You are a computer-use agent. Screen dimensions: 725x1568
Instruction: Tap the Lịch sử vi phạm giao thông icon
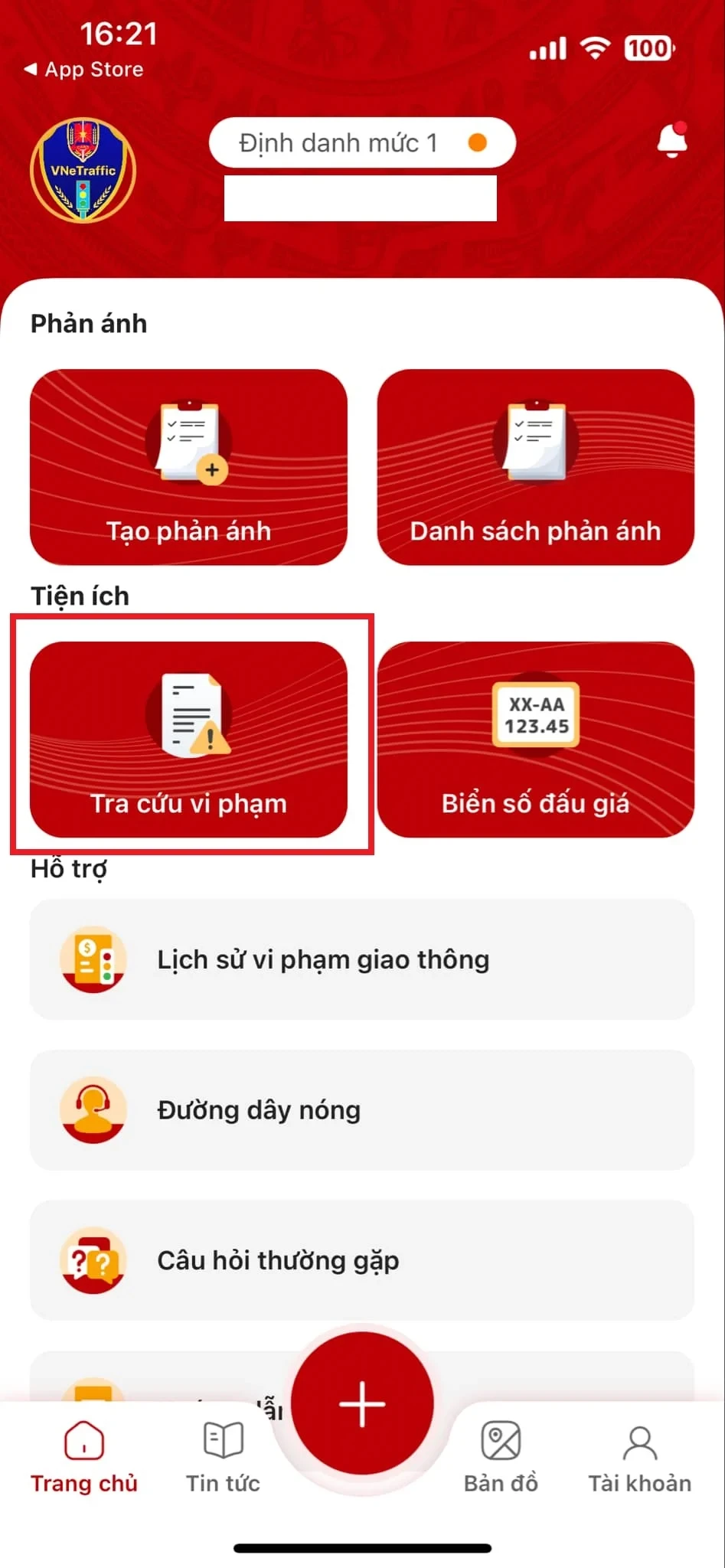click(x=93, y=959)
